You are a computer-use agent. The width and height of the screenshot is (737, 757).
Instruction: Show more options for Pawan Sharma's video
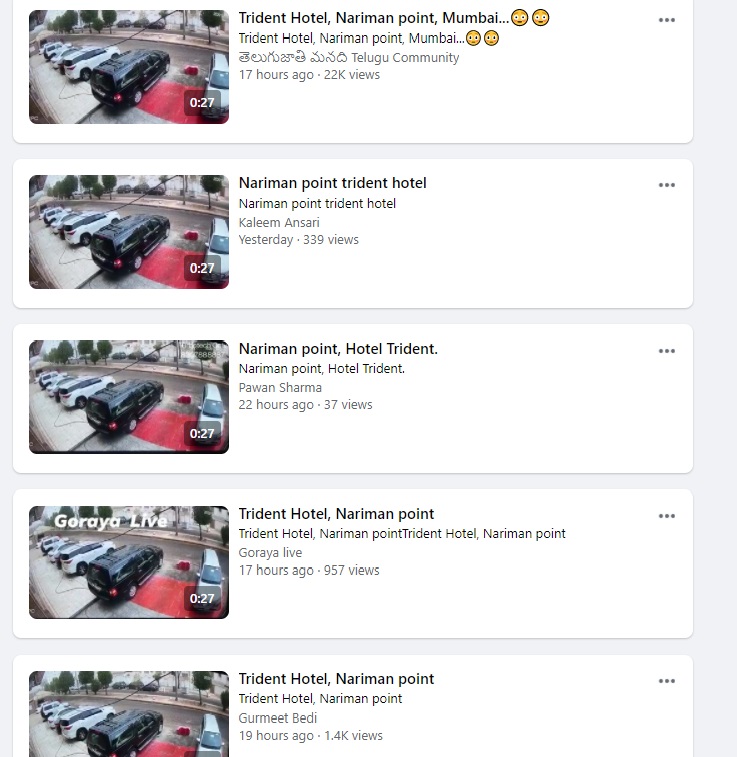pos(666,351)
